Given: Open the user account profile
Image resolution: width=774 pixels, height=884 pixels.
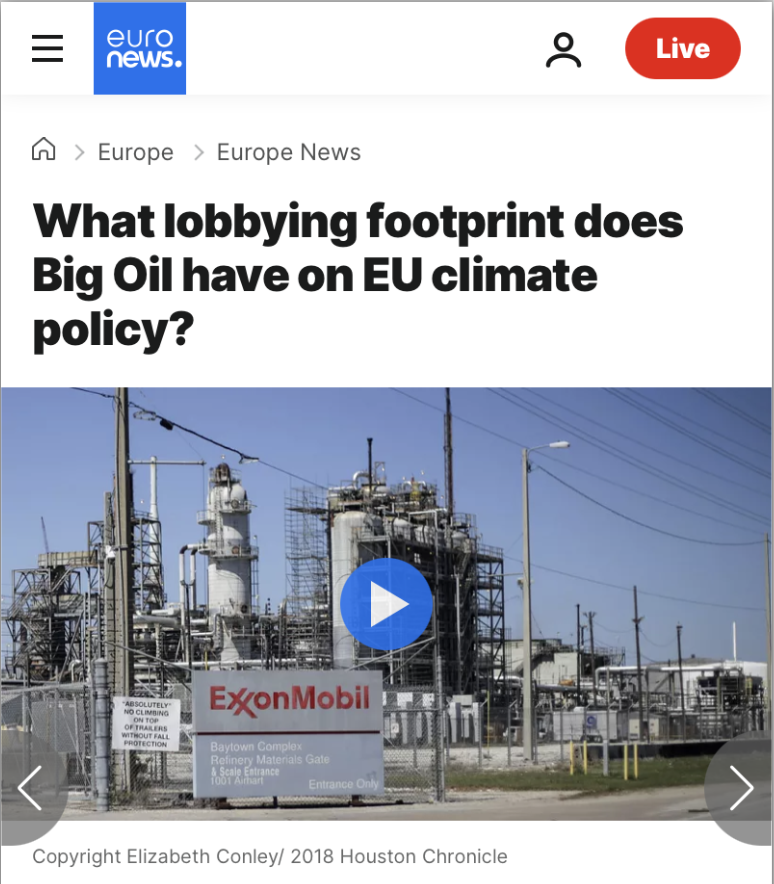Looking at the screenshot, I should pyautogui.click(x=563, y=49).
